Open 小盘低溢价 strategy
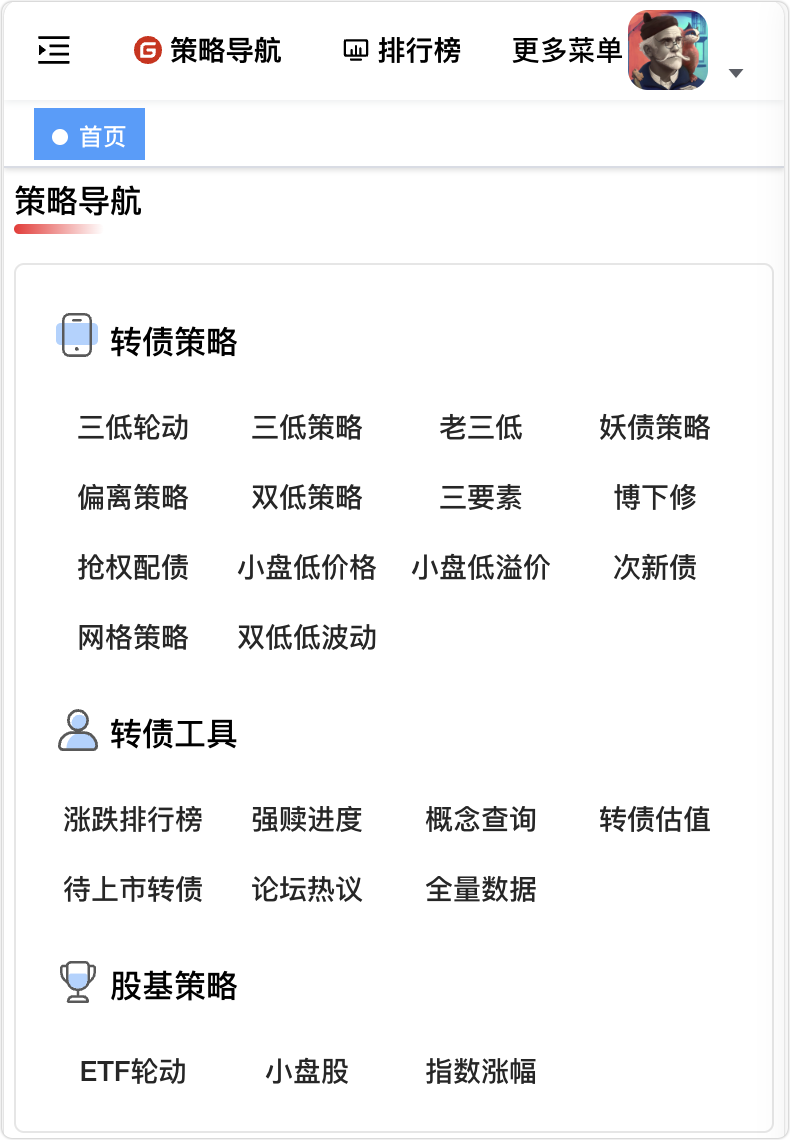Viewport: 790px width, 1140px height. tap(481, 568)
